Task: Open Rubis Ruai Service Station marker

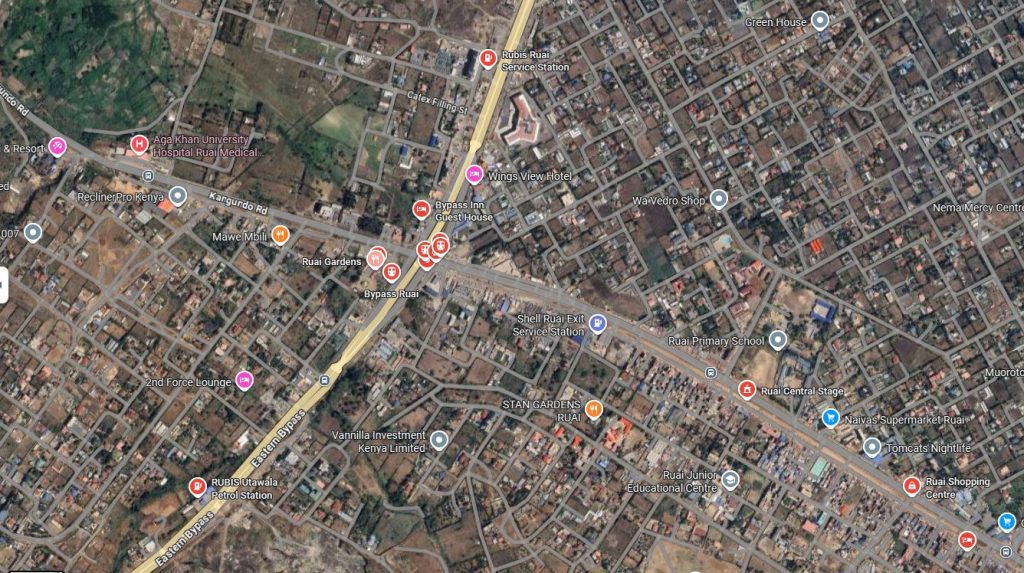Action: pyautogui.click(x=488, y=59)
